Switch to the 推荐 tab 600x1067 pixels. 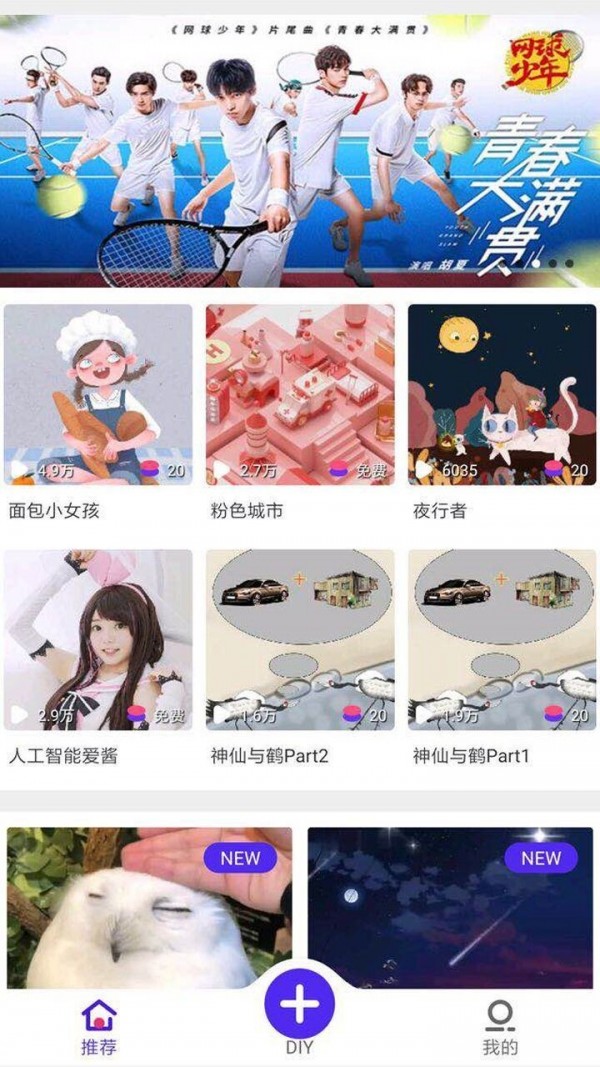pos(99,1028)
